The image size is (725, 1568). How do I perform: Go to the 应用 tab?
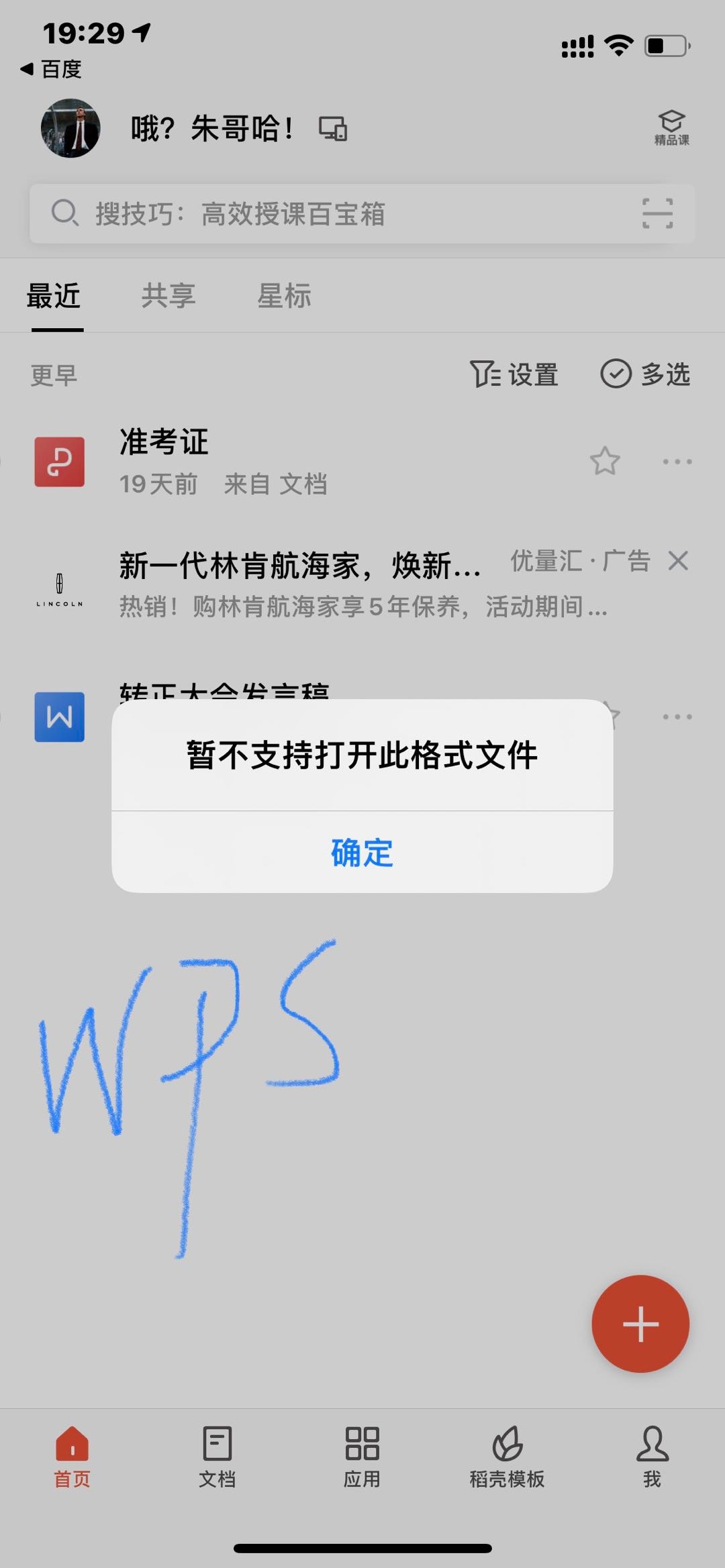[362, 1456]
